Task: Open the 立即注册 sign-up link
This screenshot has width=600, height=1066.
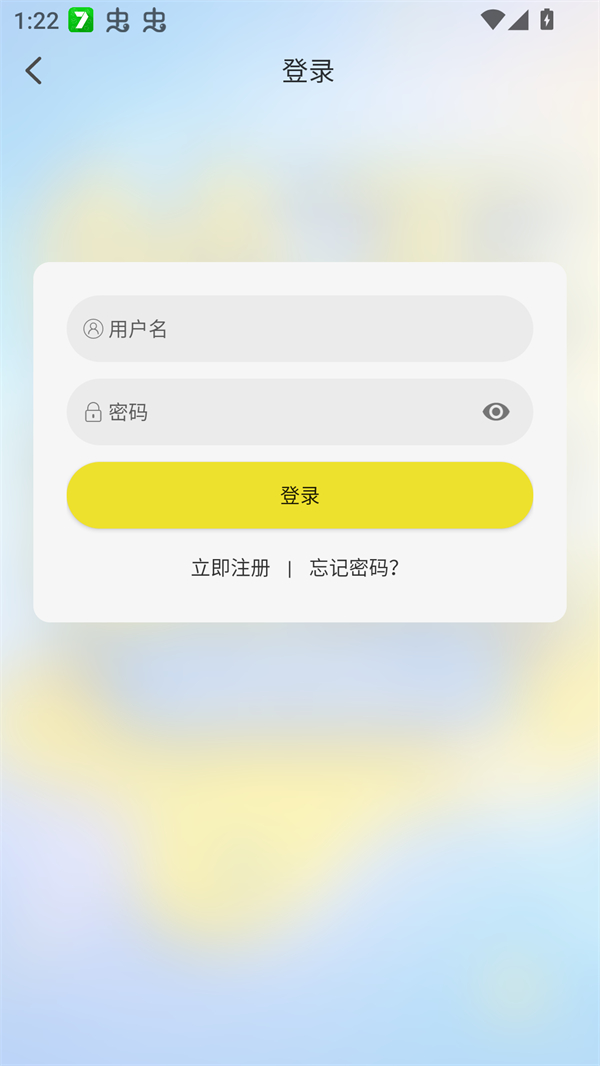Action: (231, 569)
